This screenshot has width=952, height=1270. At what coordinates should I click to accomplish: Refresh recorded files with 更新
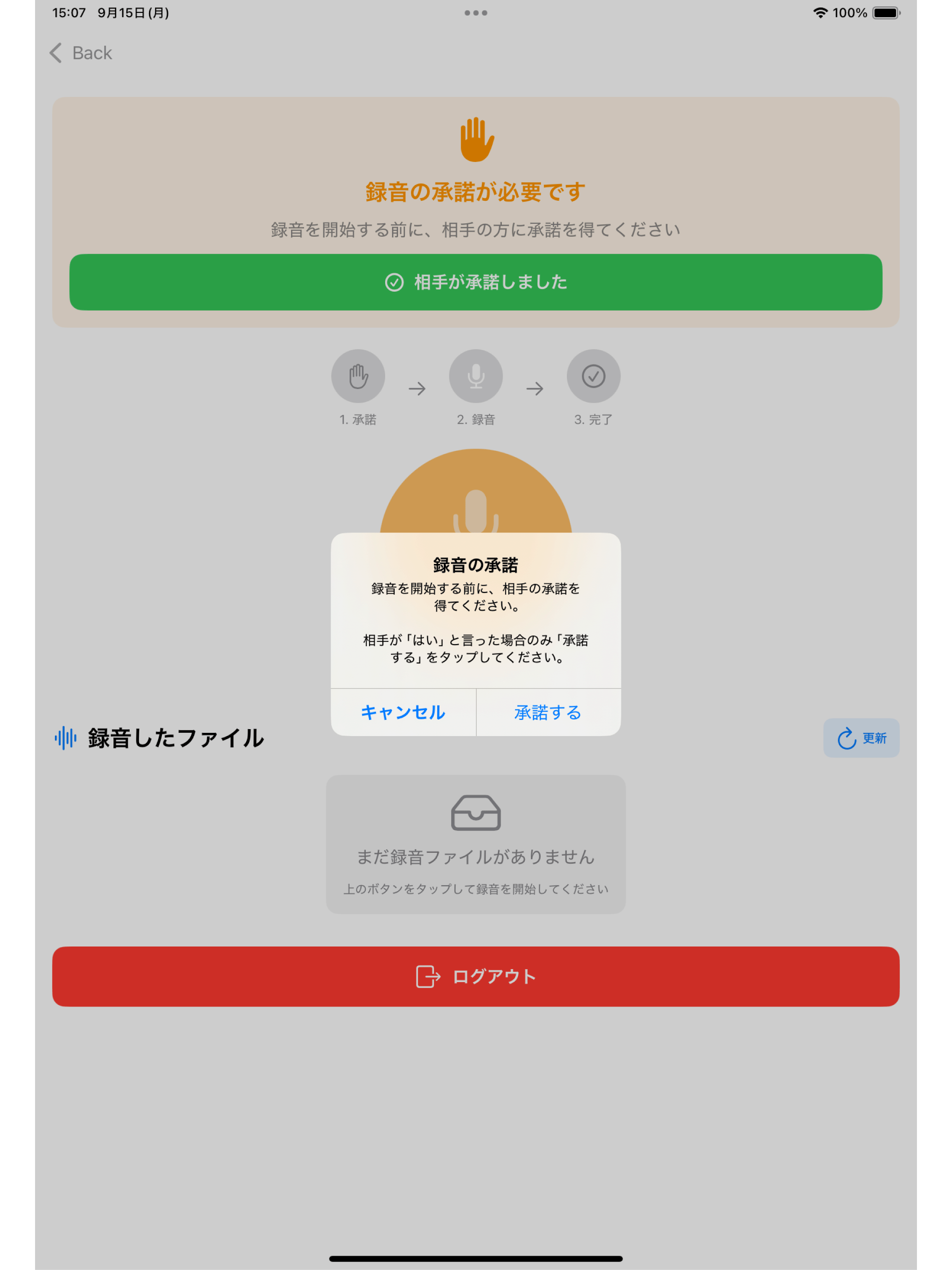861,738
